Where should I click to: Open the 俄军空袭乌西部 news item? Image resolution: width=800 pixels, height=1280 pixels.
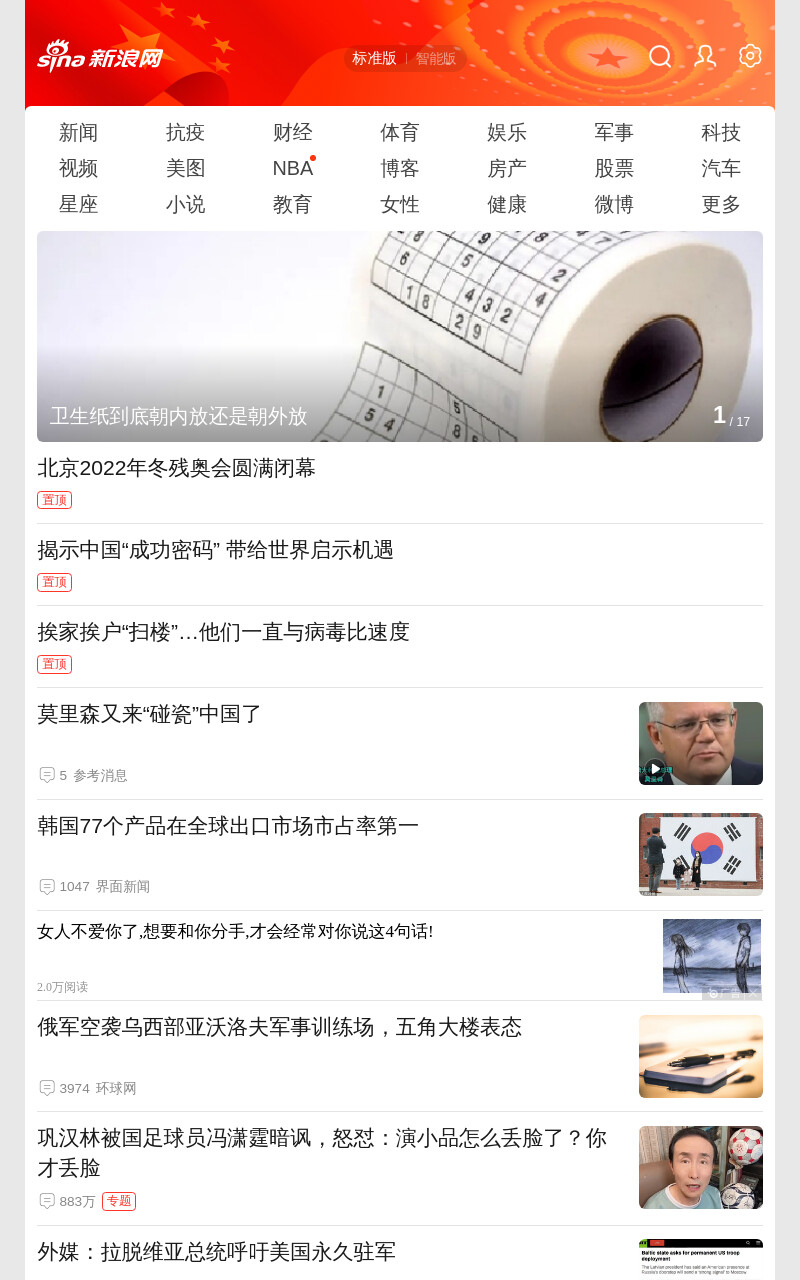[280, 1027]
